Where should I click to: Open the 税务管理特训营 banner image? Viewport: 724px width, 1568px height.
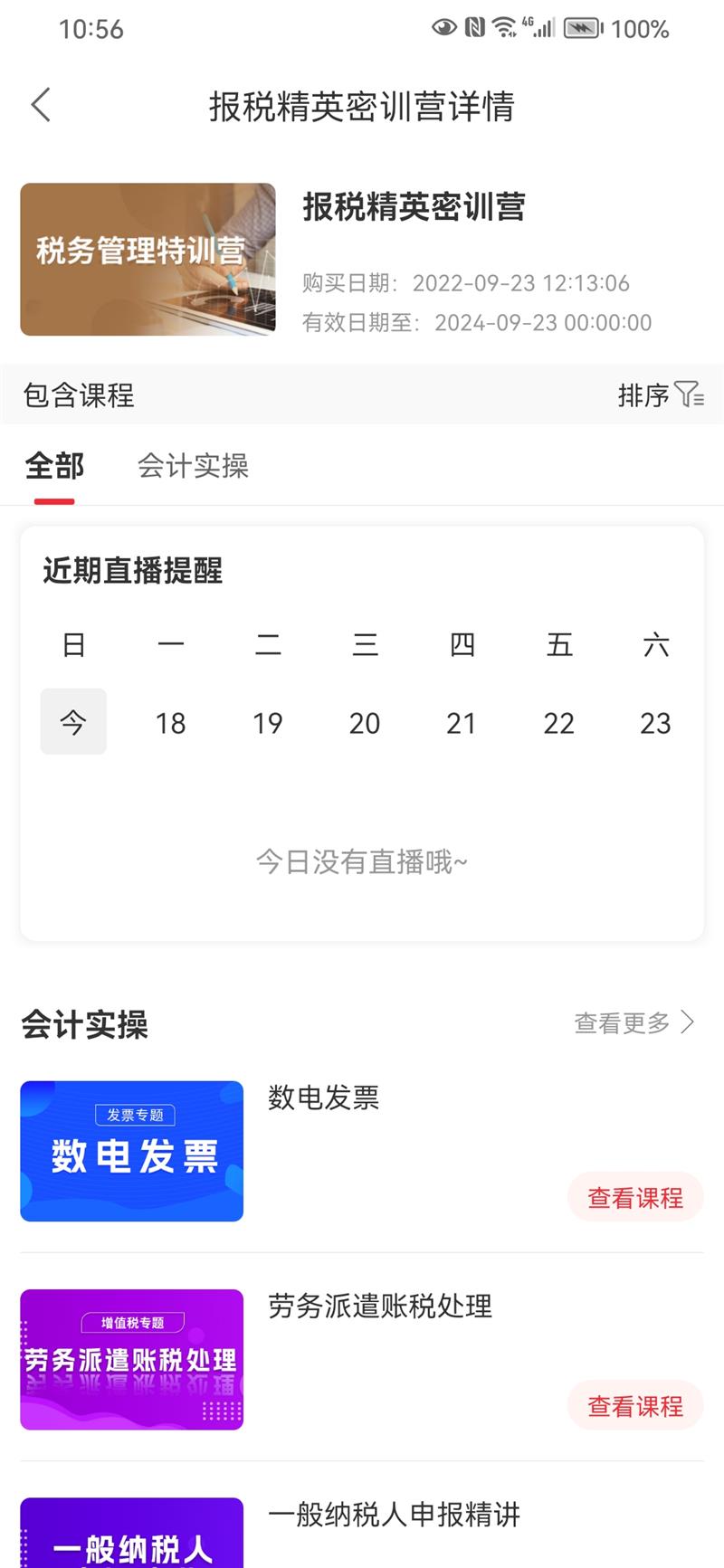pos(148,260)
